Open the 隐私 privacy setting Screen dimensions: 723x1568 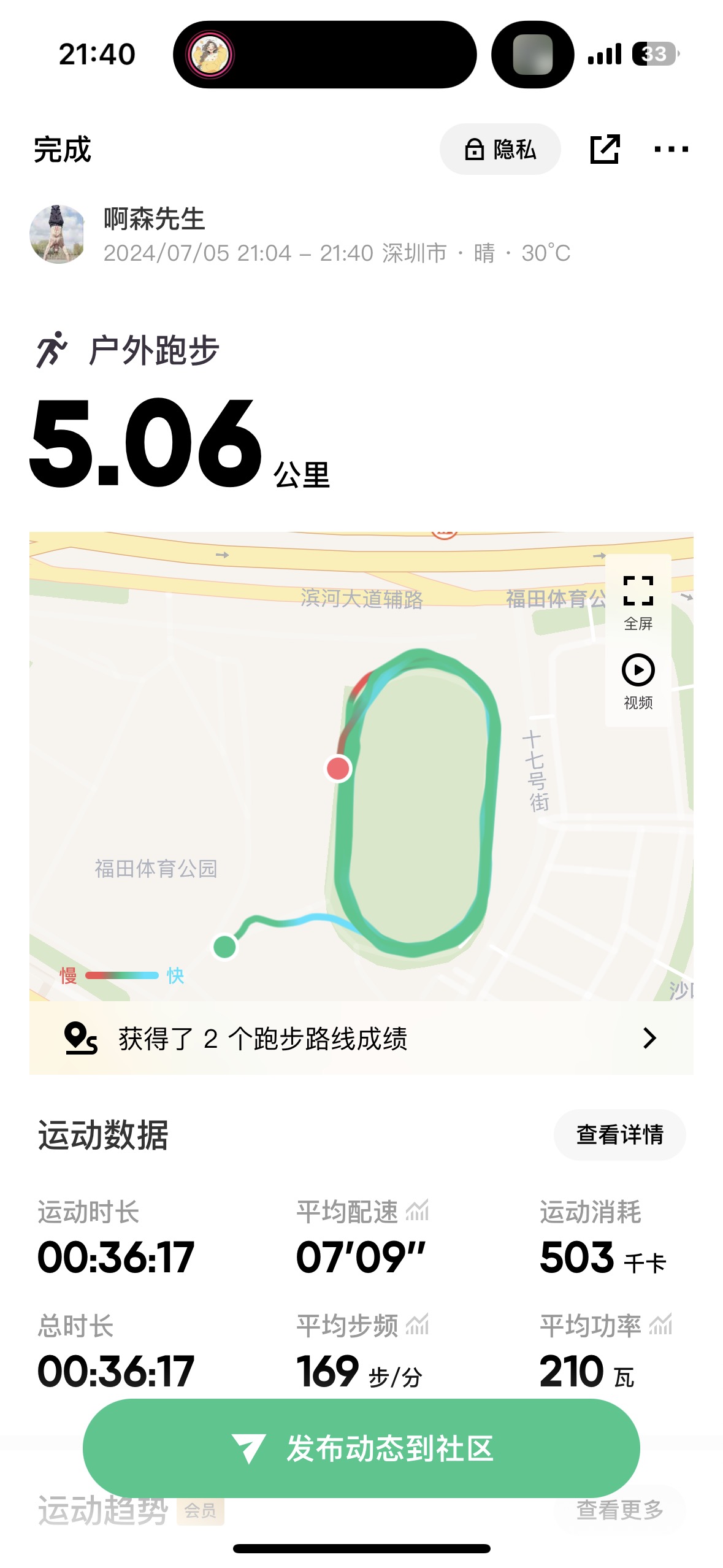coord(500,149)
